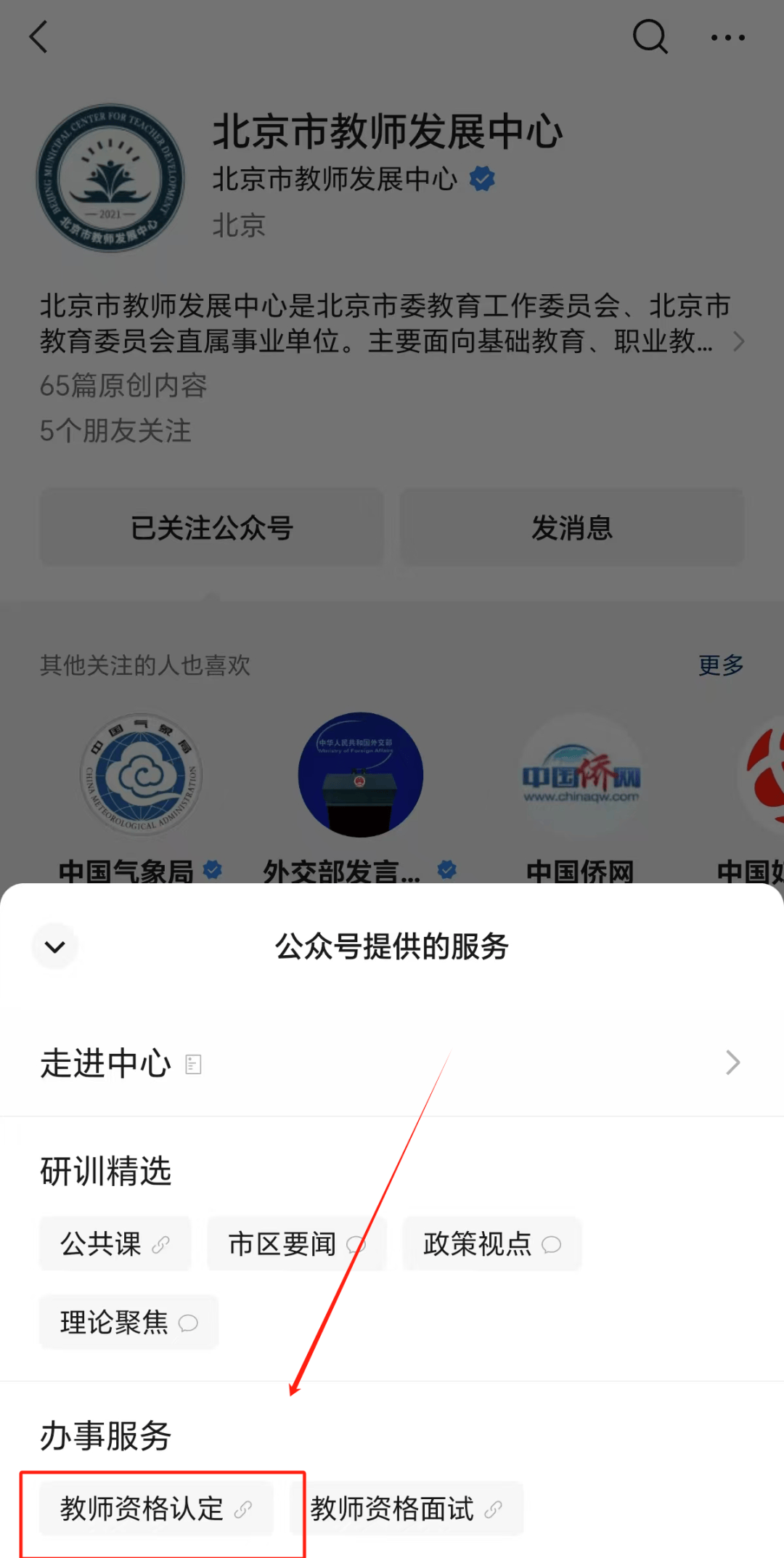Open the 走进中心 row
Screen dimensions: 784x1558
tap(392, 1063)
